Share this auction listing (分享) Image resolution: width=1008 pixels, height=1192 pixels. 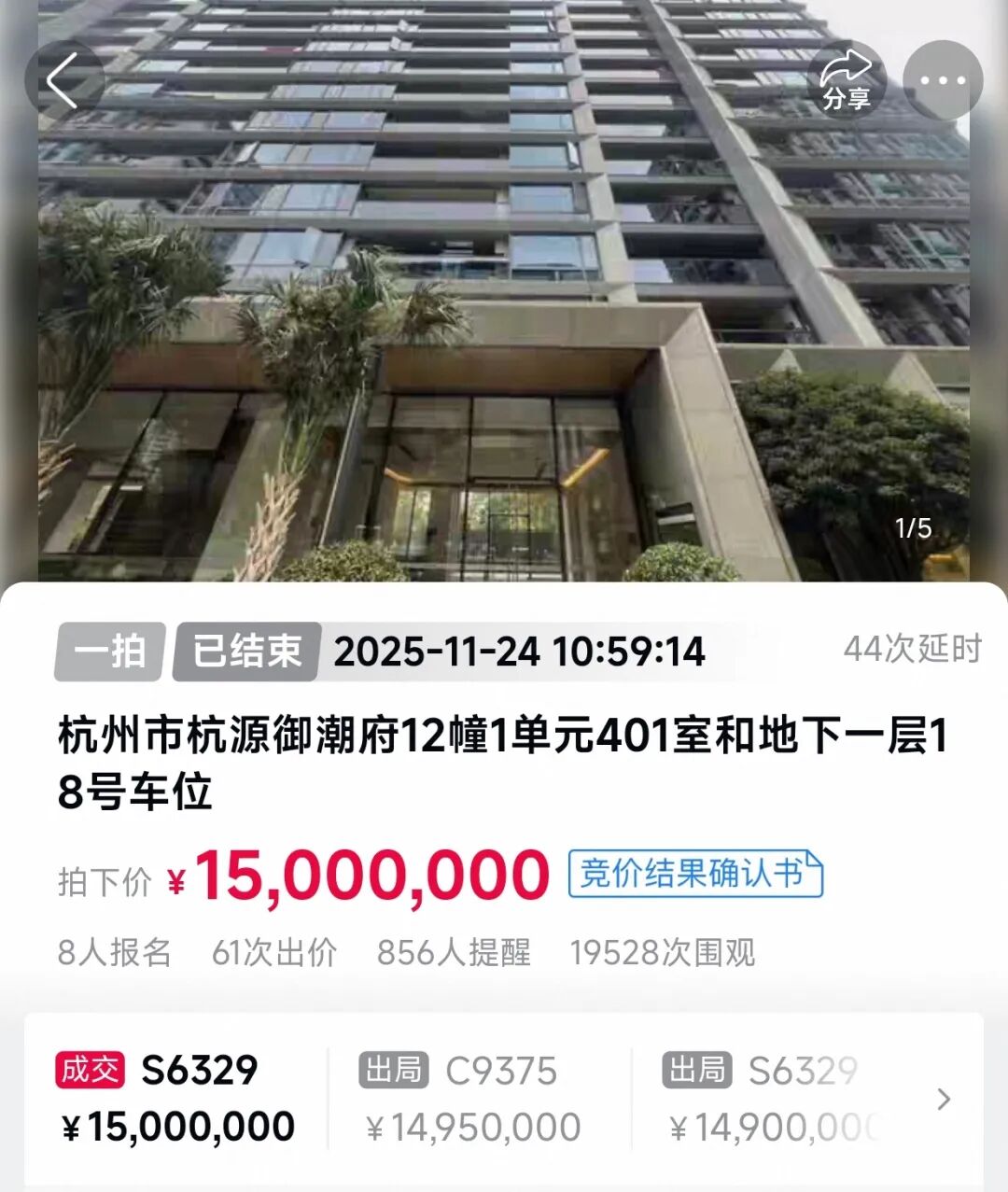tap(846, 81)
